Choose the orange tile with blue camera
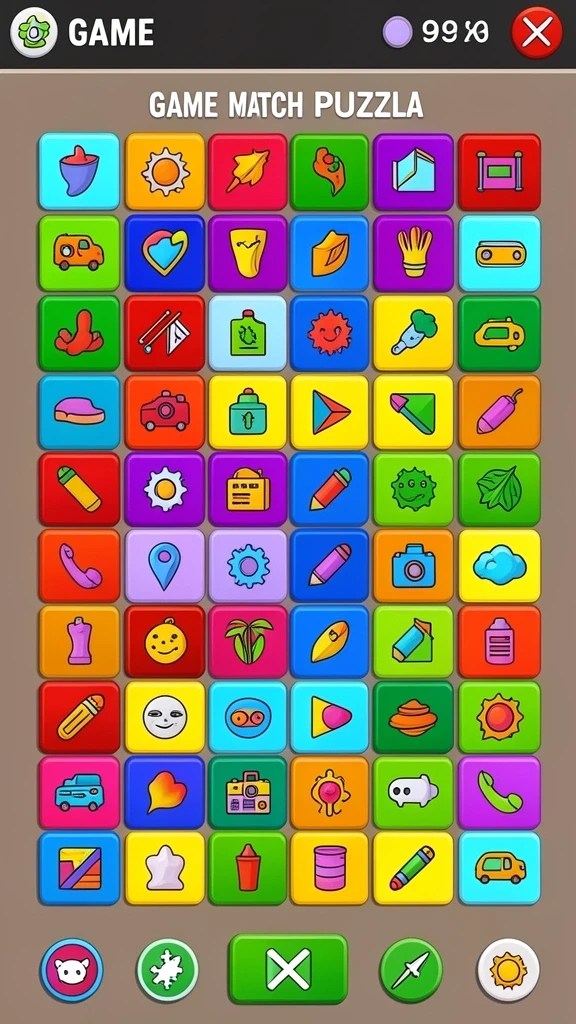This screenshot has height=1024, width=576. point(413,566)
